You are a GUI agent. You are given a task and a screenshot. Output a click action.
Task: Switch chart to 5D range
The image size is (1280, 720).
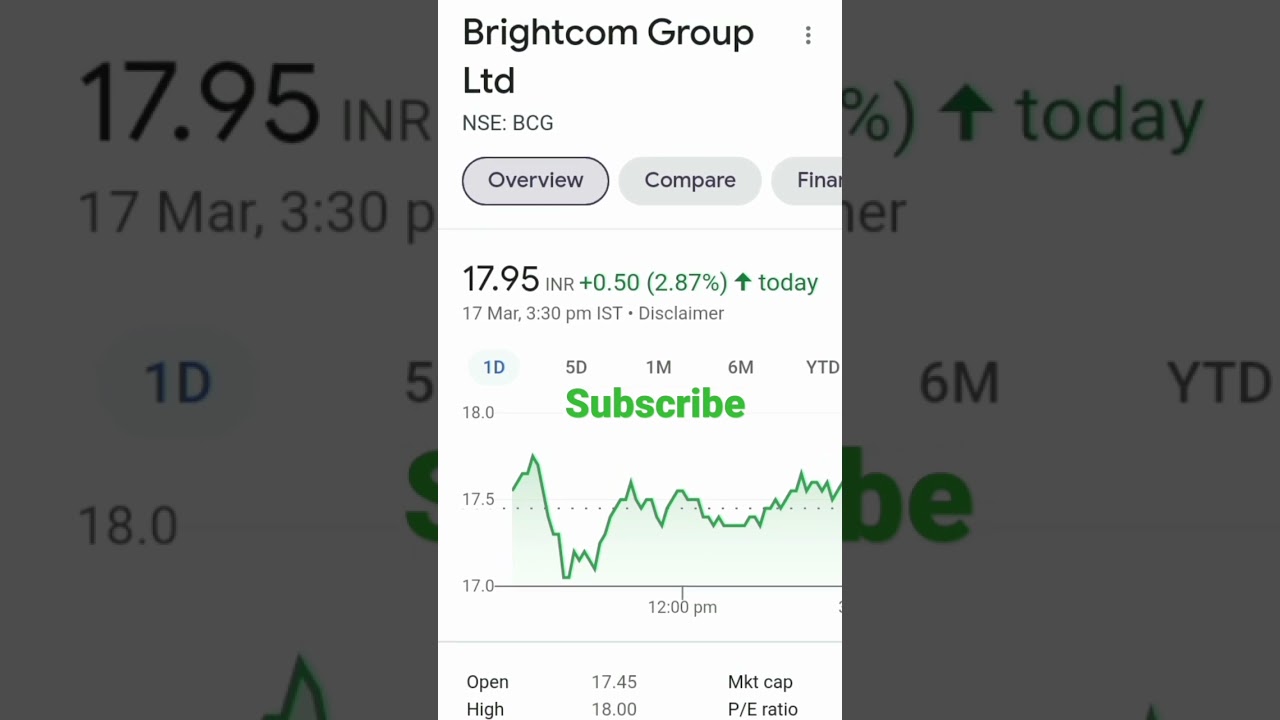[x=576, y=368]
